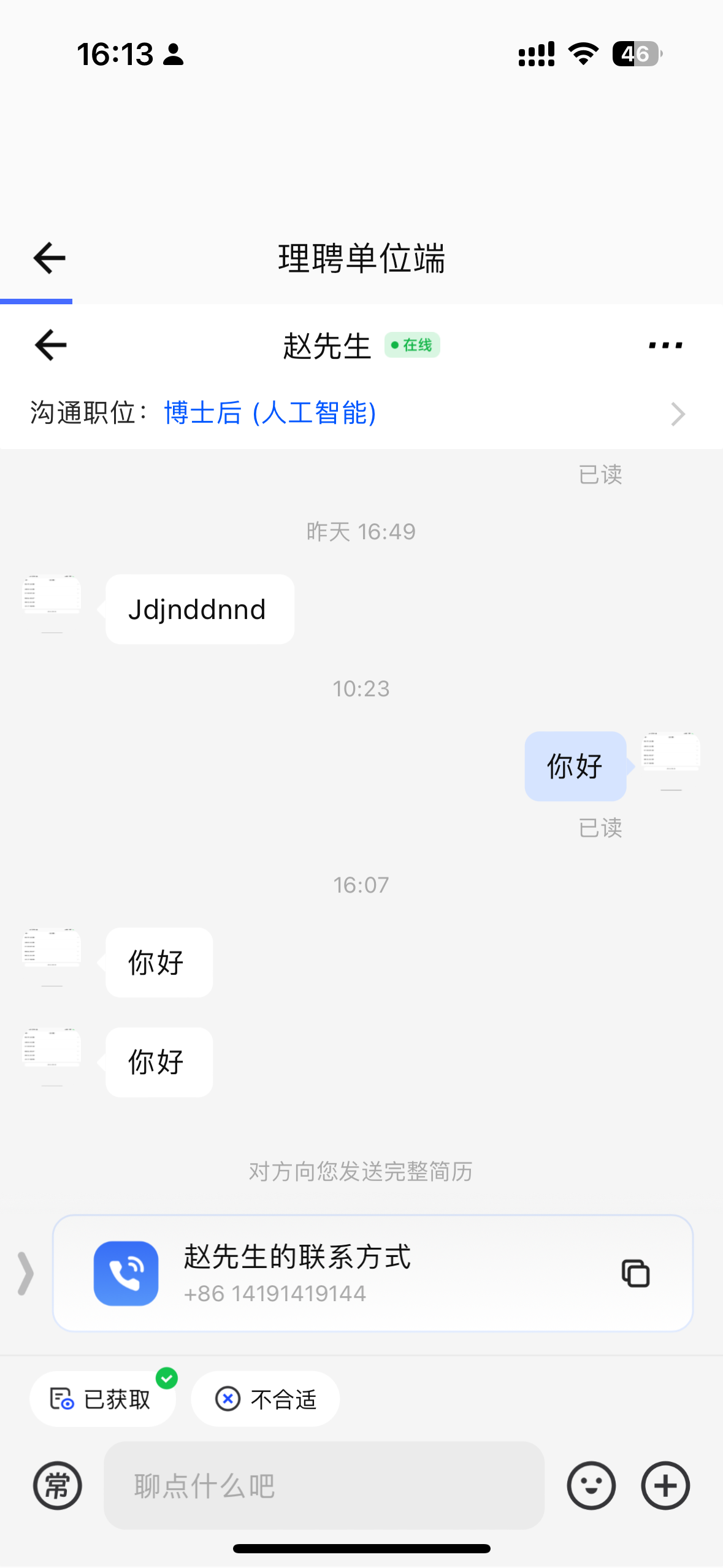Expand the collapsed contact card arrow
Image resolution: width=723 pixels, height=1568 pixels.
click(25, 1274)
